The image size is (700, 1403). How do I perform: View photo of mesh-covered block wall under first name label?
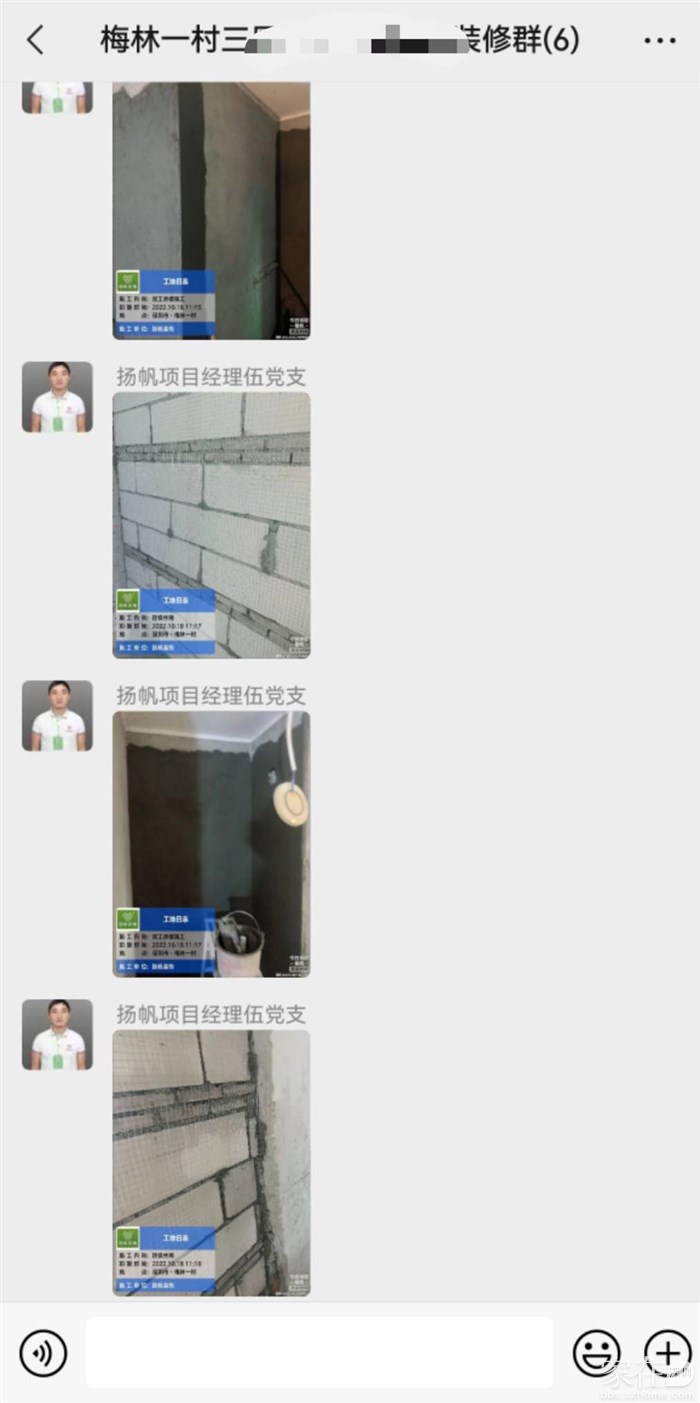(211, 524)
